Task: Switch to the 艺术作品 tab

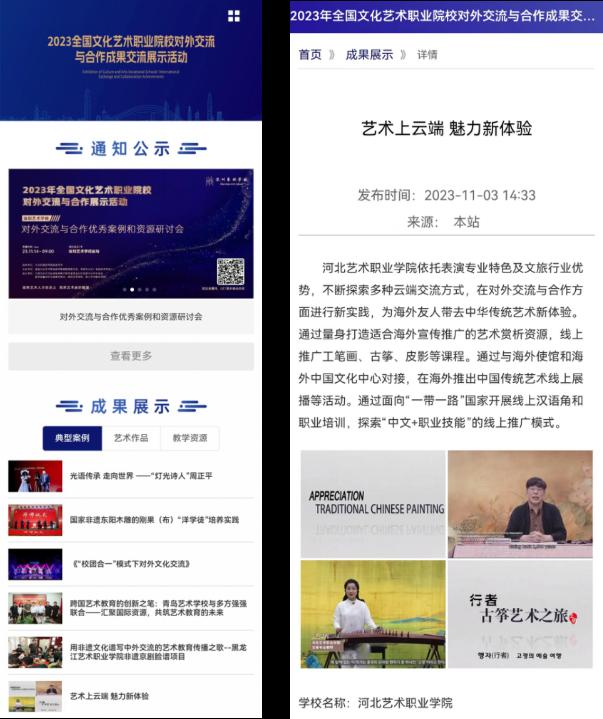Action: coord(130,438)
